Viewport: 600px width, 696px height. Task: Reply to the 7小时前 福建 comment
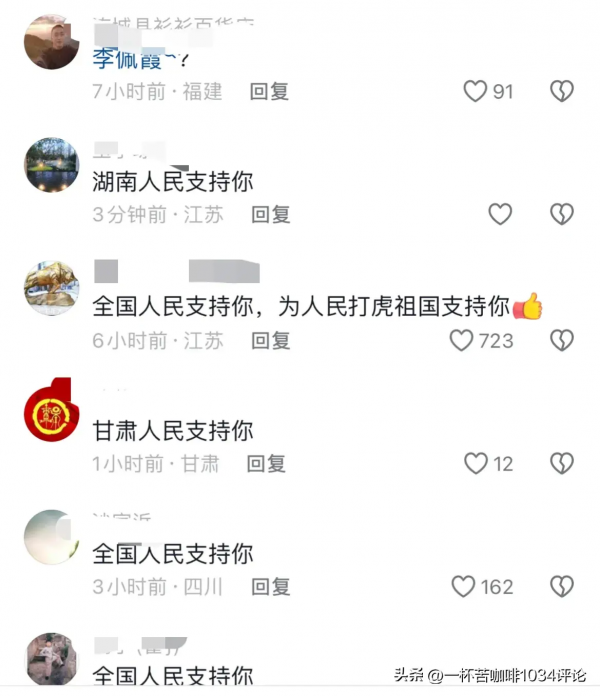point(269,92)
